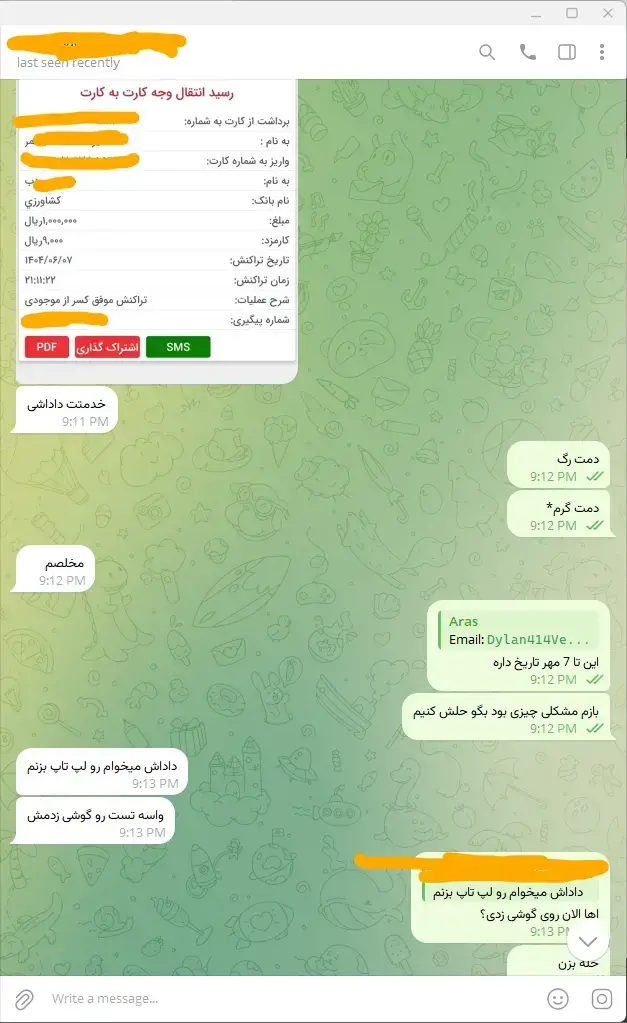627x1023 pixels.
Task: Start a voice call
Action: click(527, 52)
